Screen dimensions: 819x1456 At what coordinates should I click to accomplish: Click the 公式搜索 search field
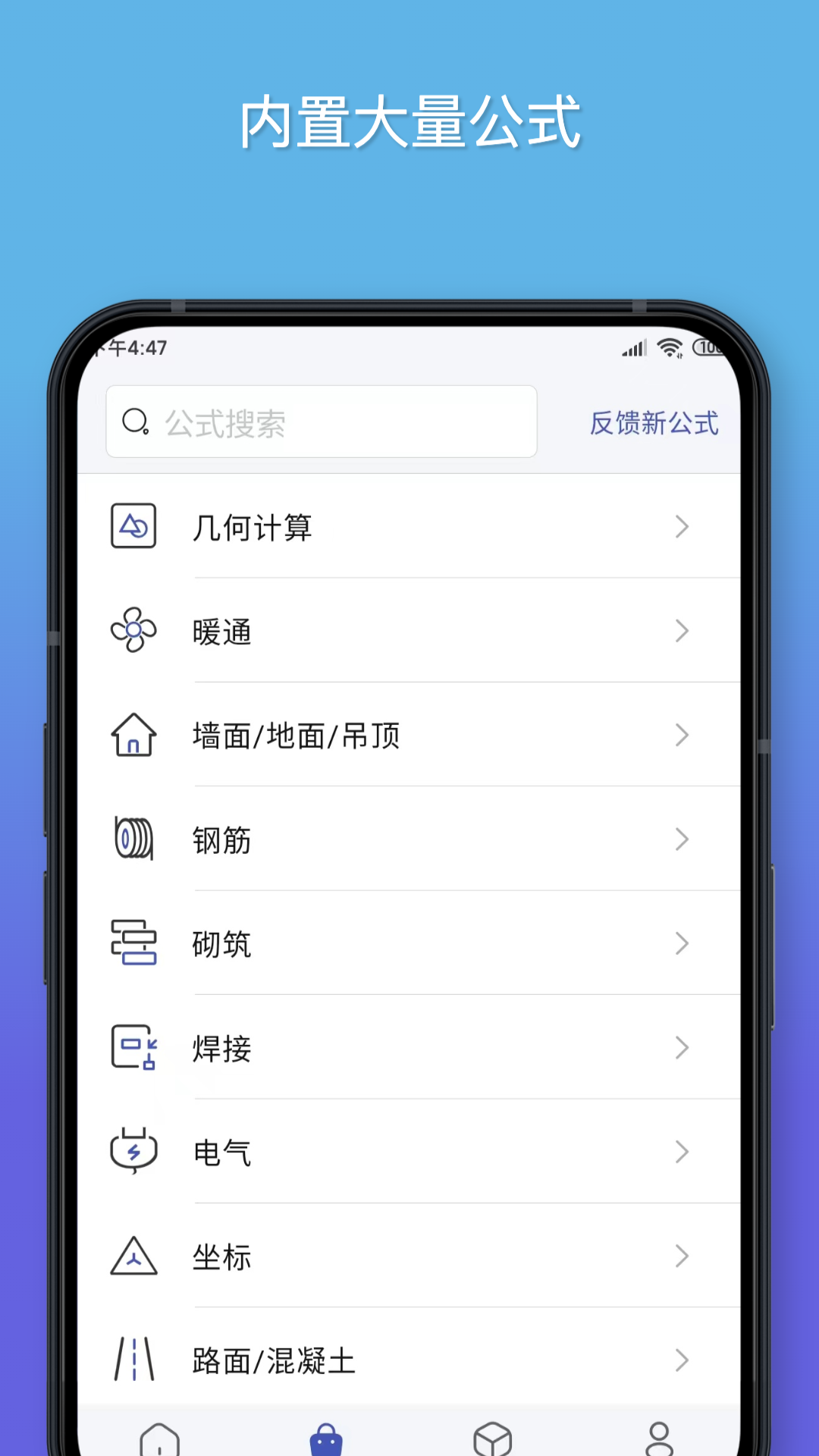[318, 422]
